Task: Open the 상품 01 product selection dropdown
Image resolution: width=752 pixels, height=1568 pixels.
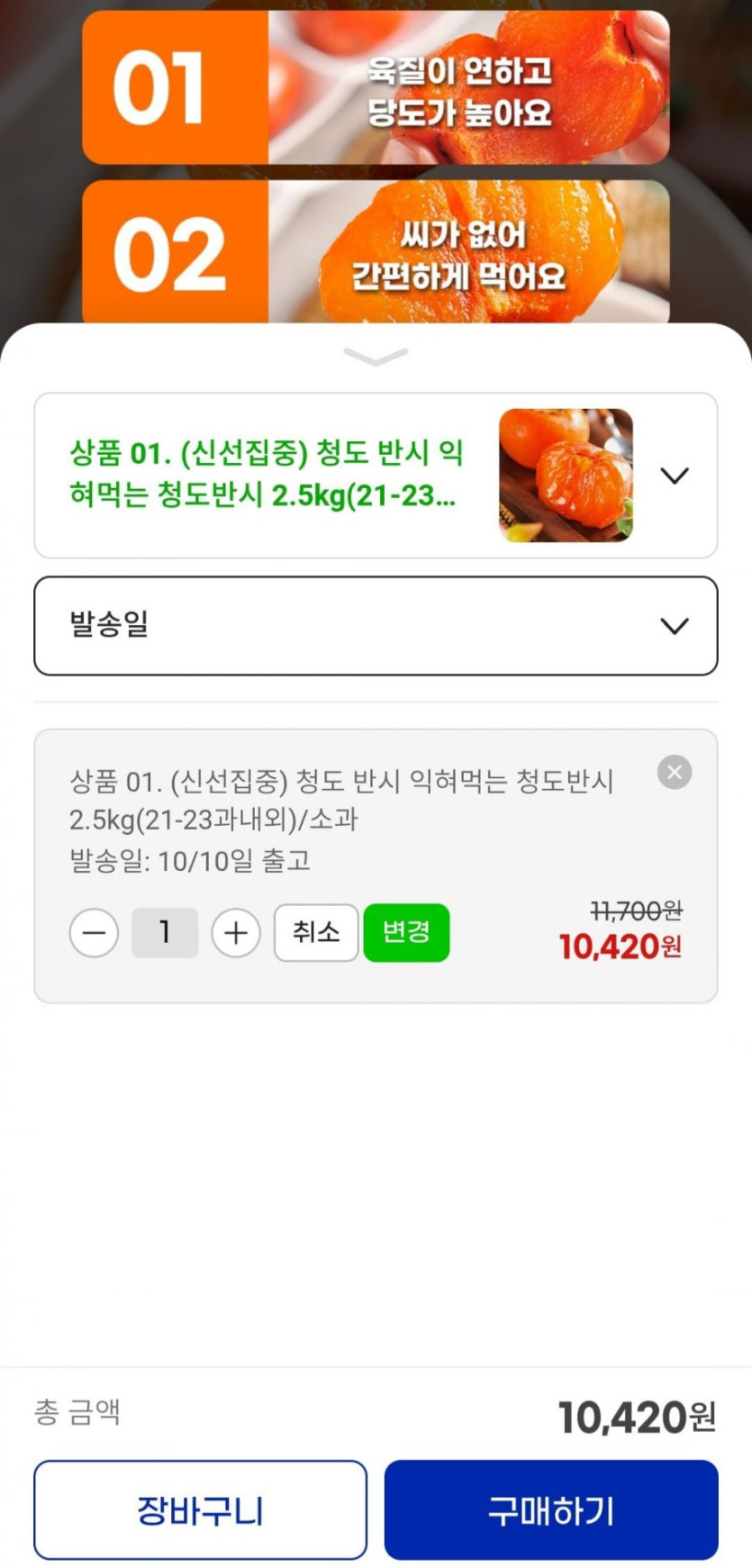Action: click(376, 476)
